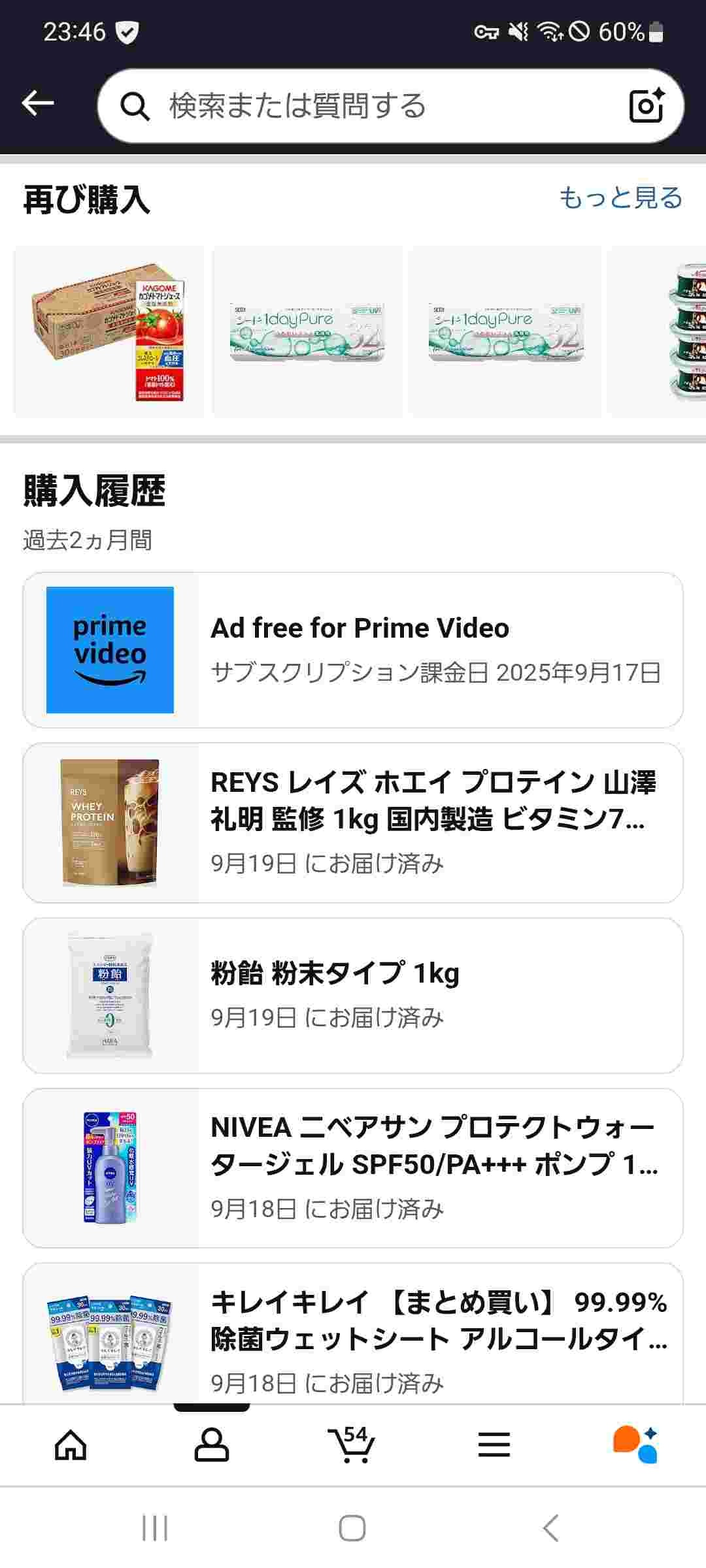Open KAGOME tomato juice buy-again item
Viewport: 706px width, 1568px height.
click(109, 332)
